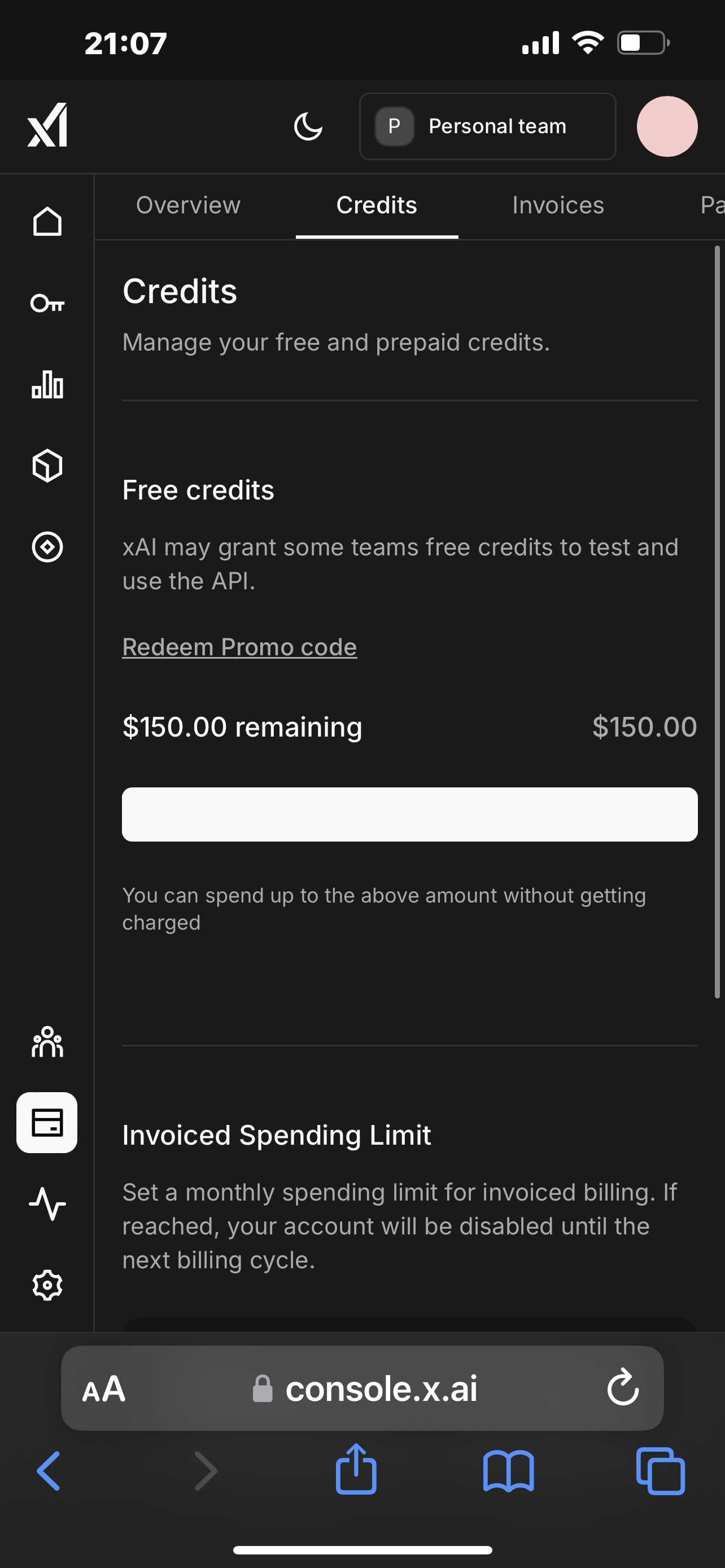Go back in Safari
The width and height of the screenshot is (725, 1568).
[48, 1470]
